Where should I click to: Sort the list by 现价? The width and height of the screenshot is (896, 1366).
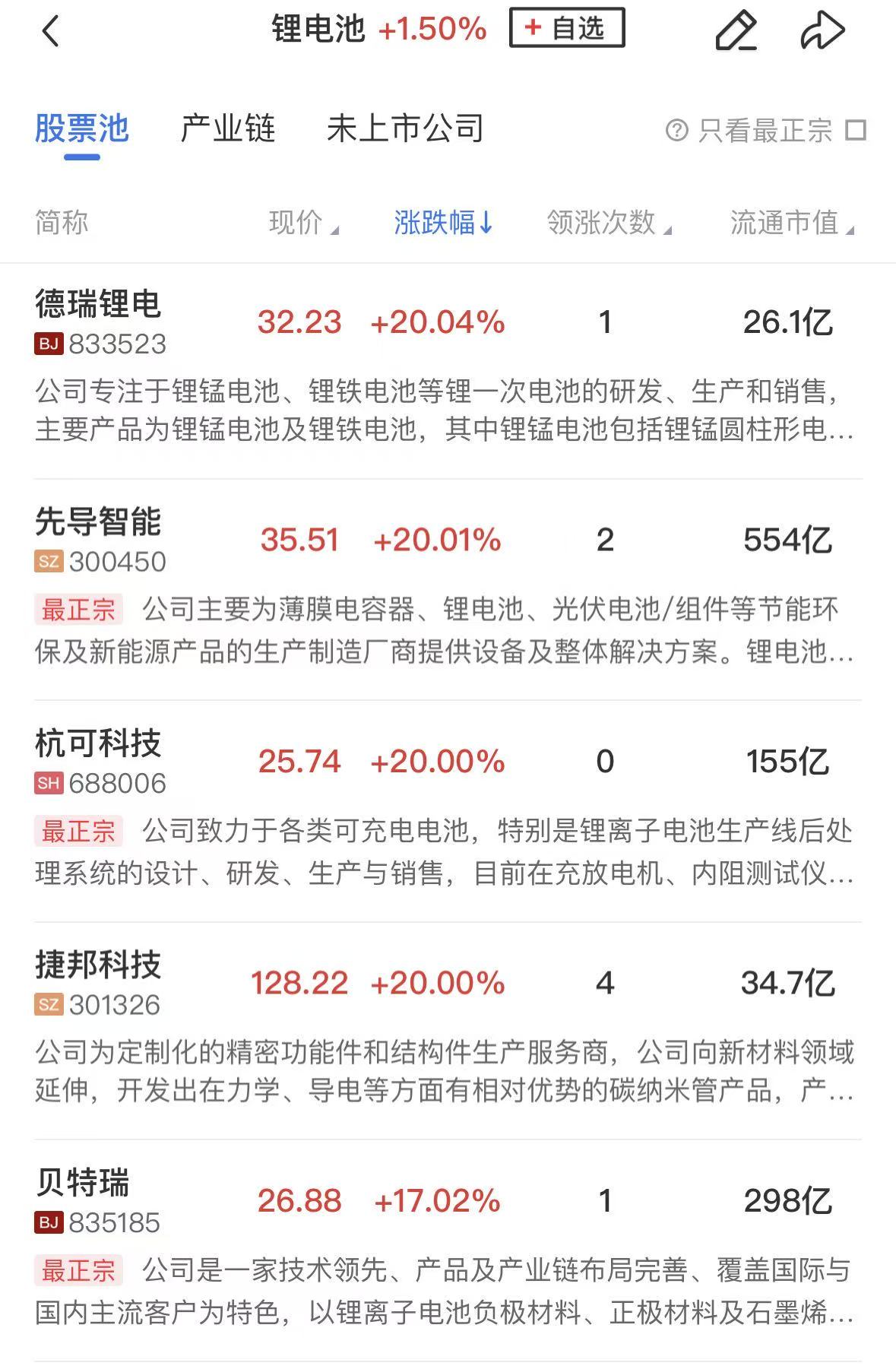click(x=302, y=223)
